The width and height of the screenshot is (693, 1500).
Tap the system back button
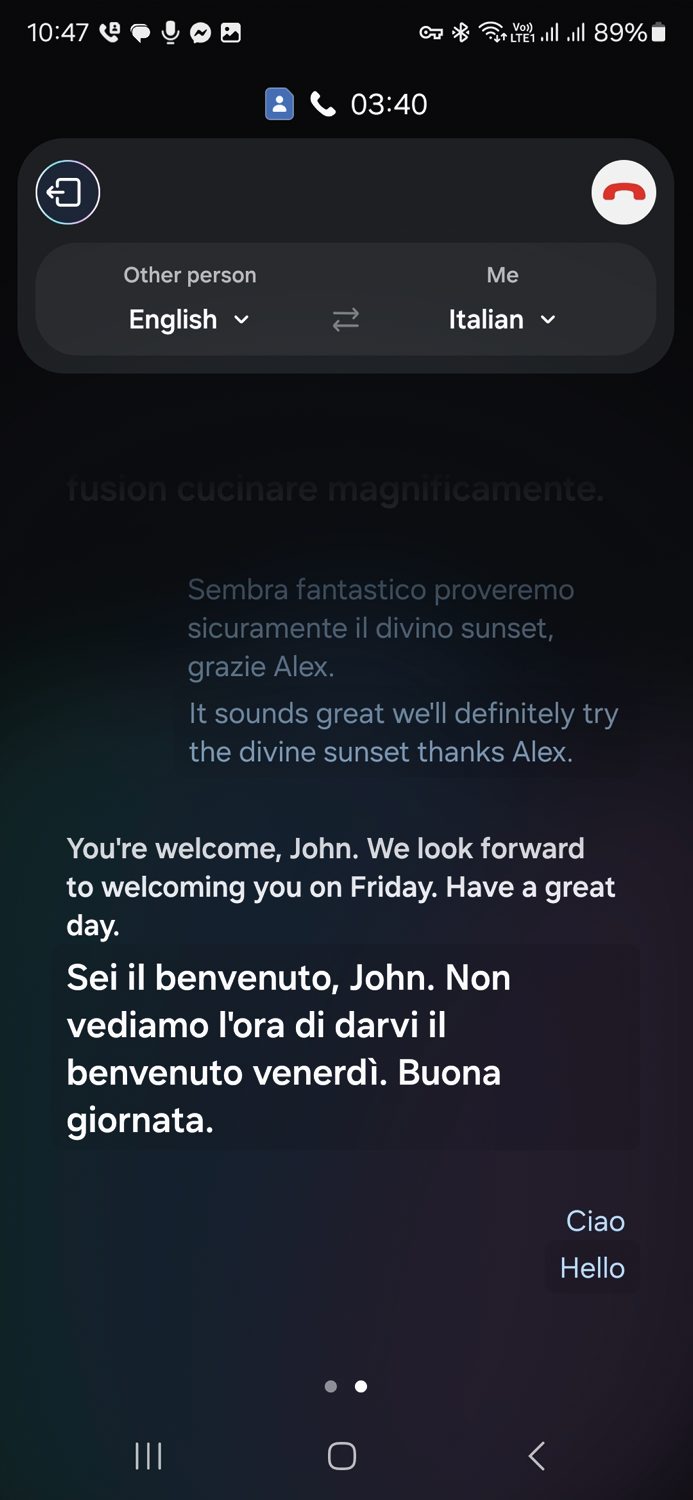(537, 1456)
